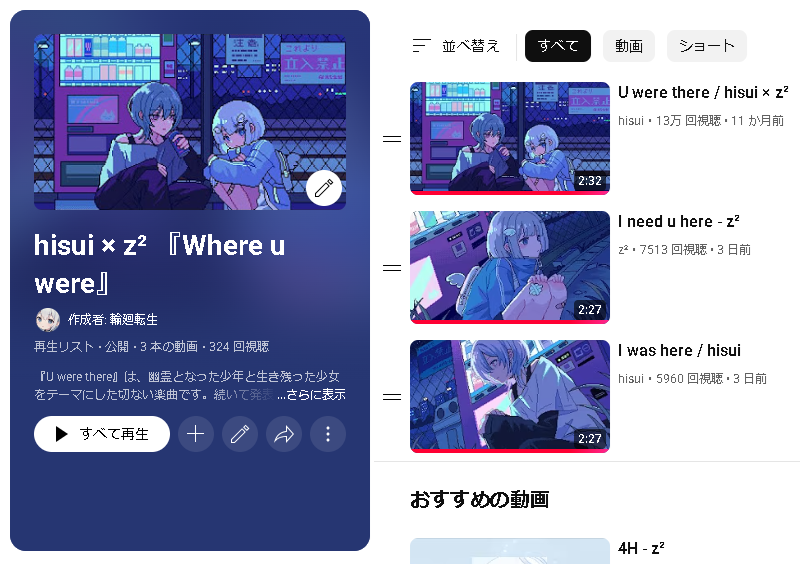Share this playlist
Screen dimensions: 800x564
284,434
